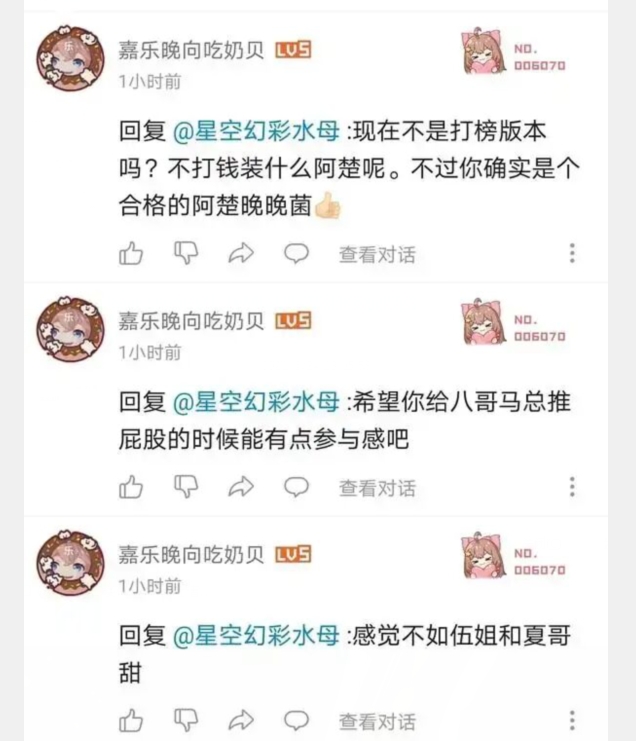The width and height of the screenshot is (636, 741).
Task: Share the comment mentioning 阿楚晚晚菌
Action: click(x=241, y=254)
